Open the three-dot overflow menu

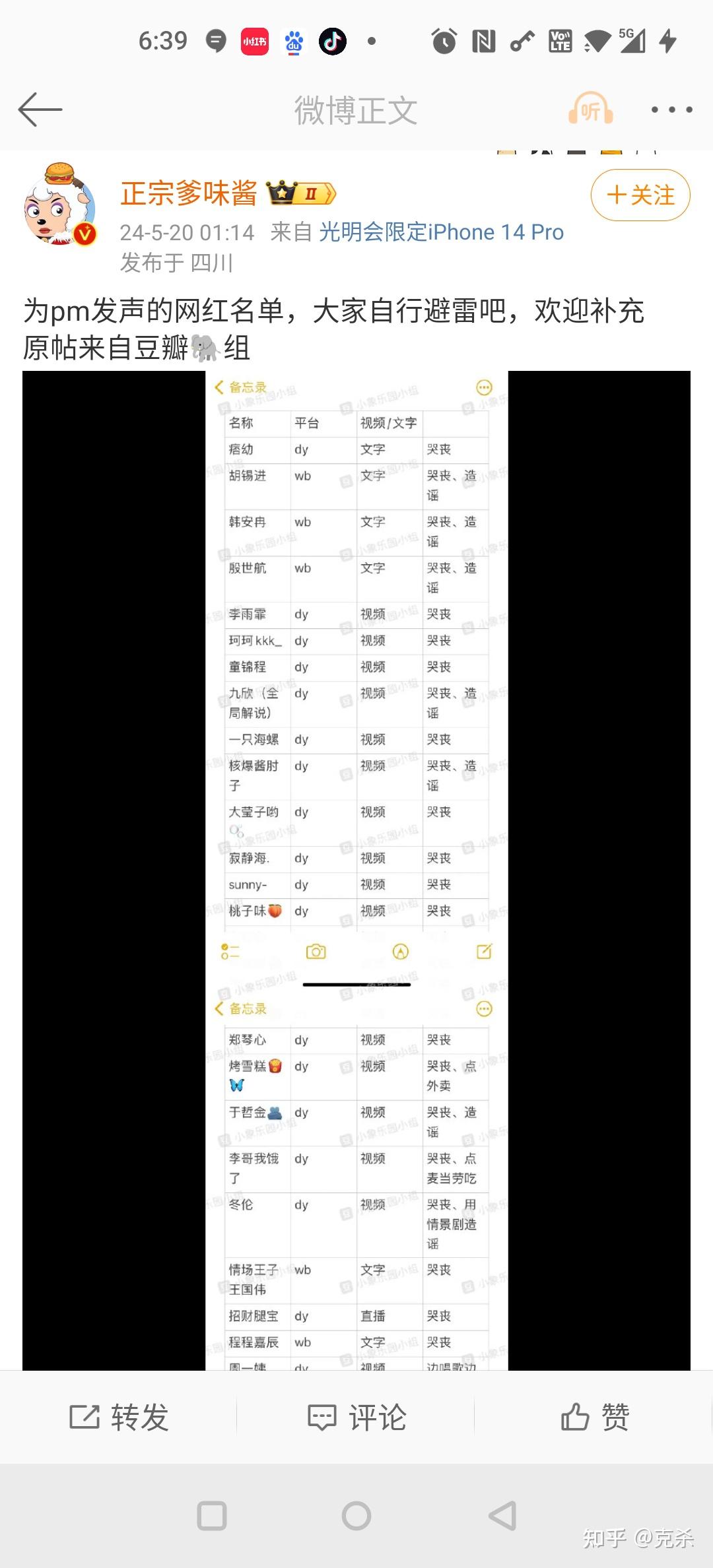[671, 110]
